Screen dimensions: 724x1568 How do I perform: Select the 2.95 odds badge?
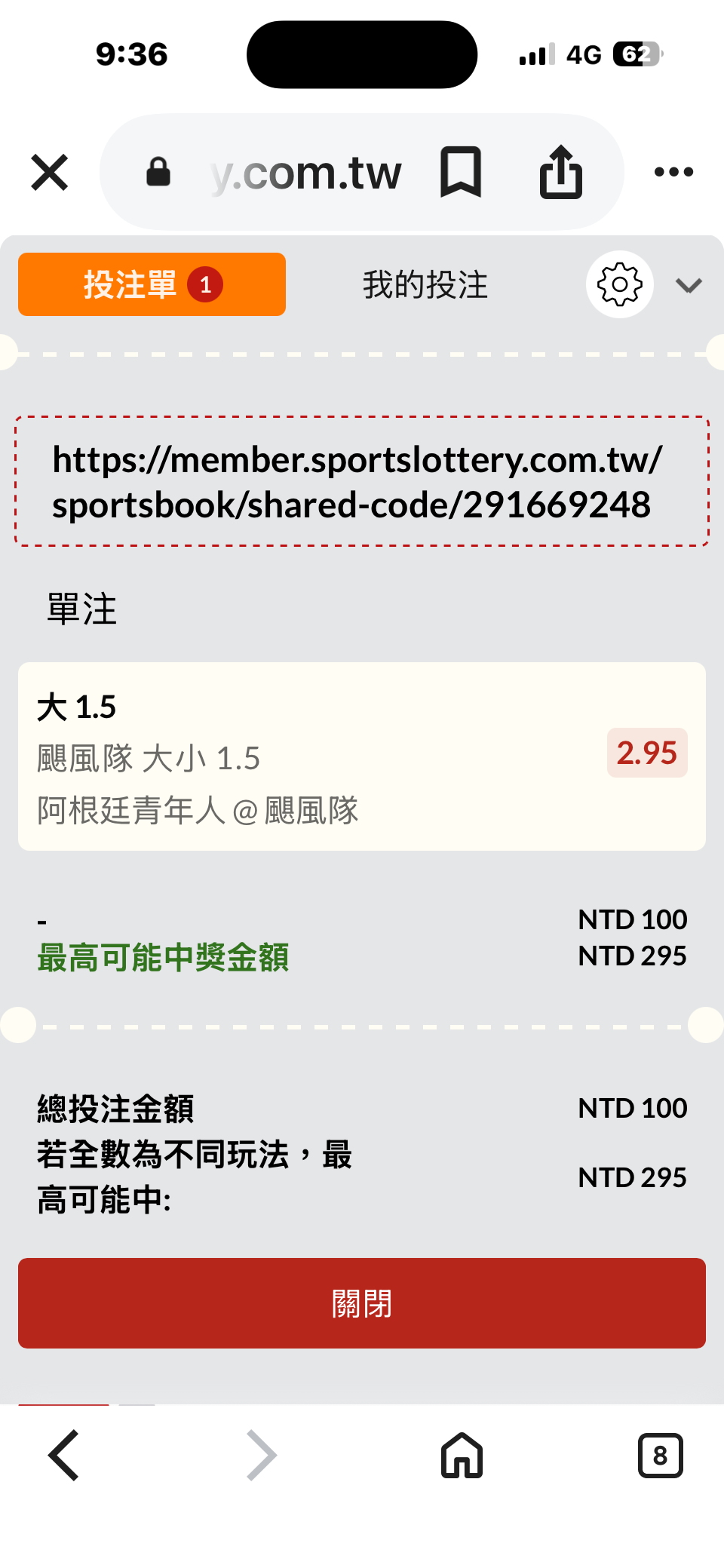(x=646, y=753)
